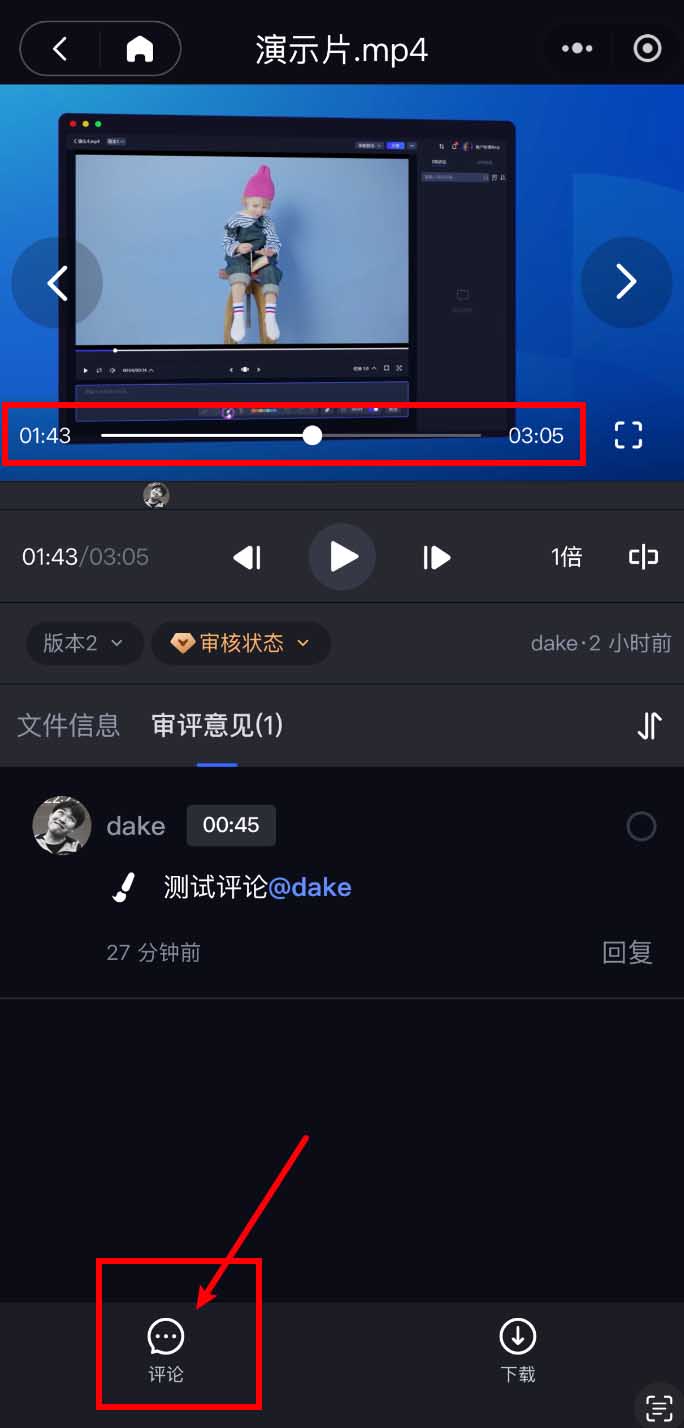Step forward one frame

pos(436,557)
